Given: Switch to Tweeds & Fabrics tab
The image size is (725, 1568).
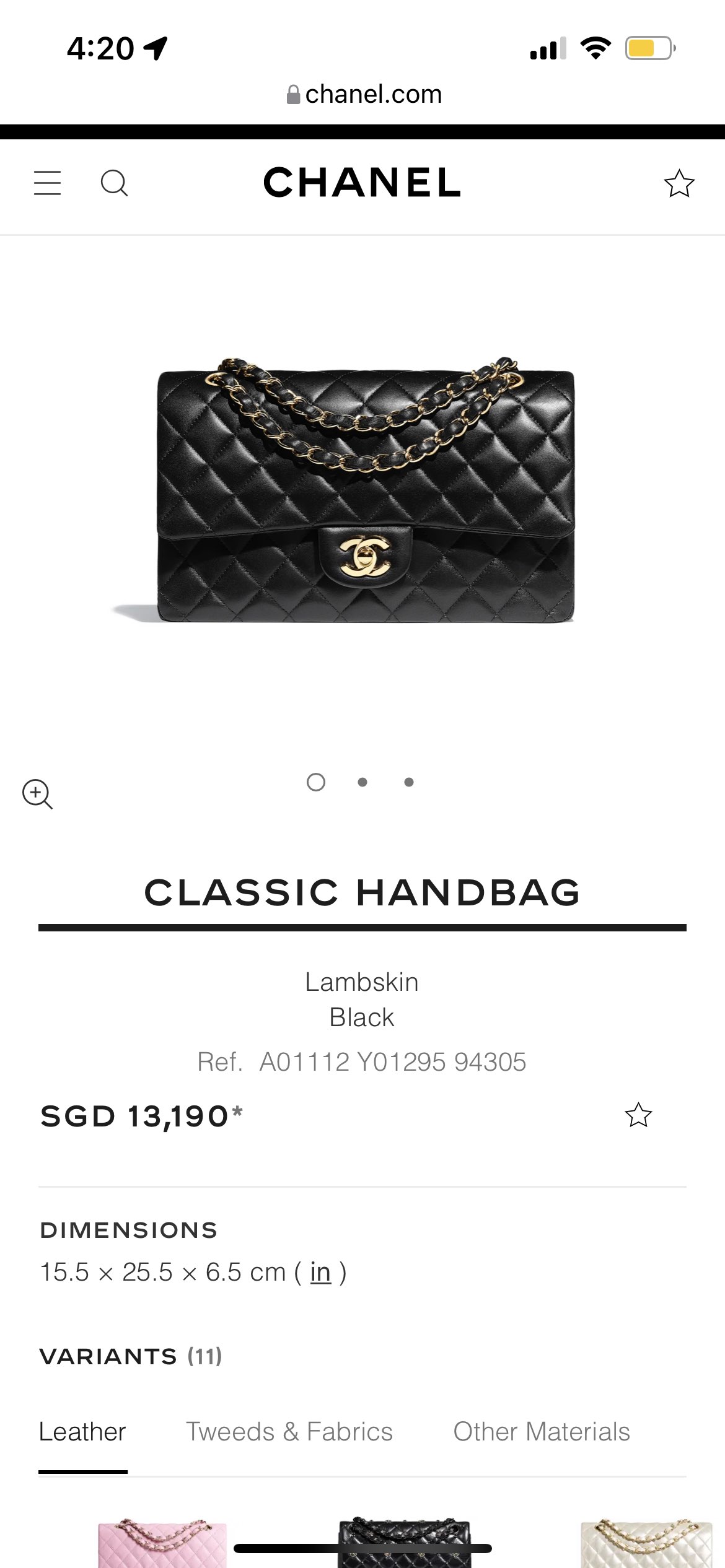Looking at the screenshot, I should pos(289,1432).
